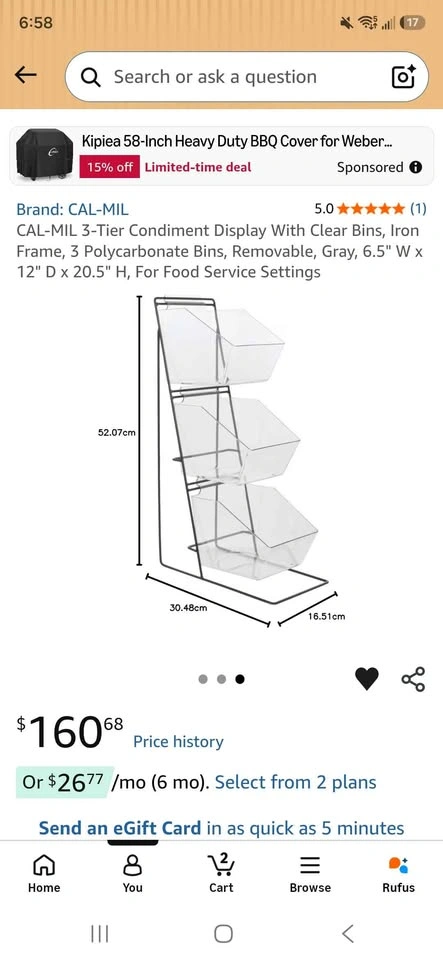View the Price history
443x960 pixels.
tap(178, 742)
